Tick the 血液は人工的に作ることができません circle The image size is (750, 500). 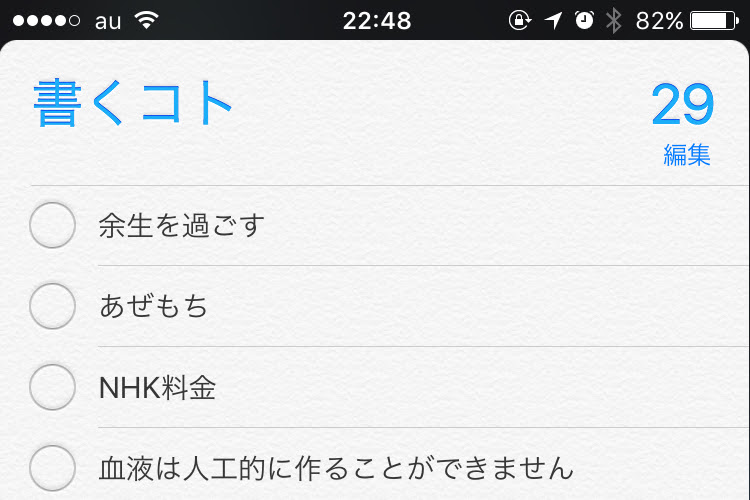(x=52, y=467)
